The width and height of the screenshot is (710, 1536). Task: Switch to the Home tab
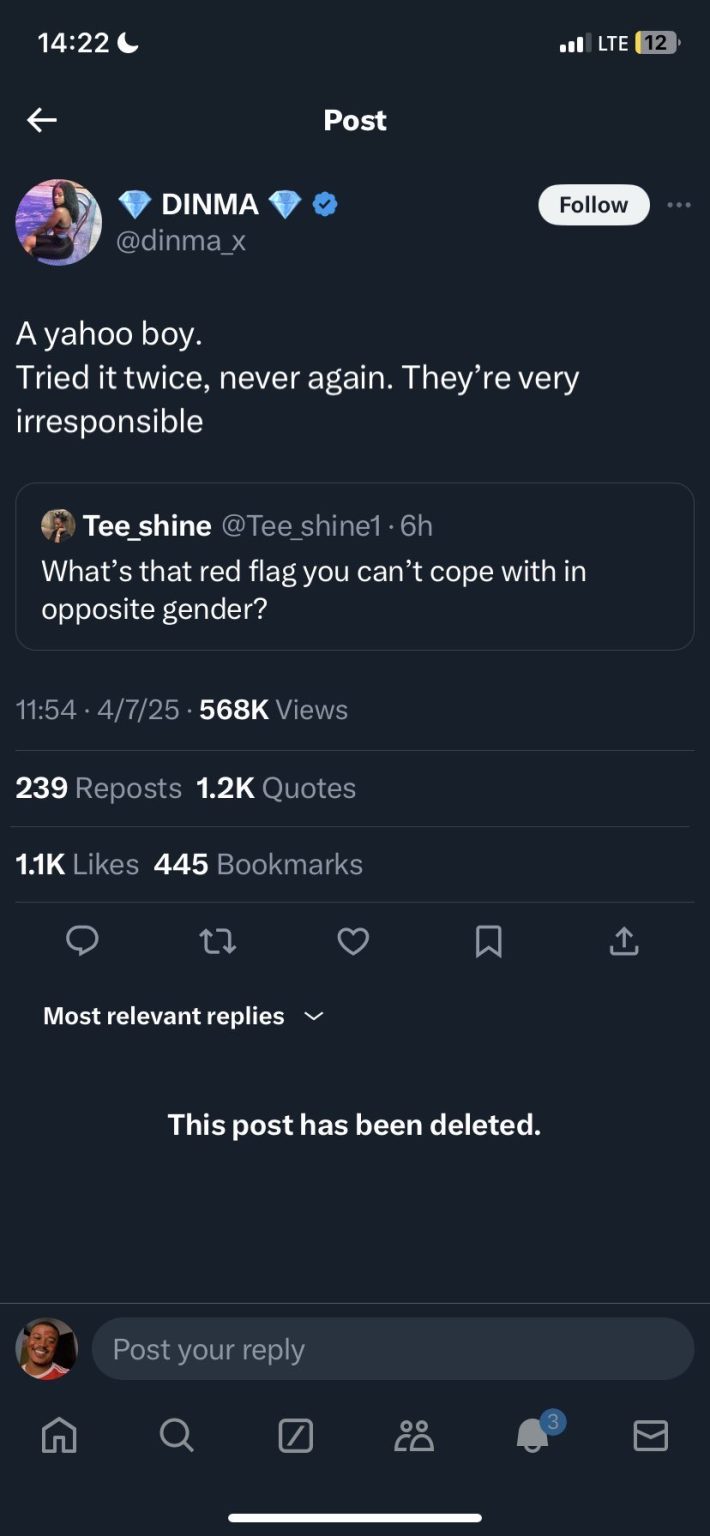[x=58, y=1436]
